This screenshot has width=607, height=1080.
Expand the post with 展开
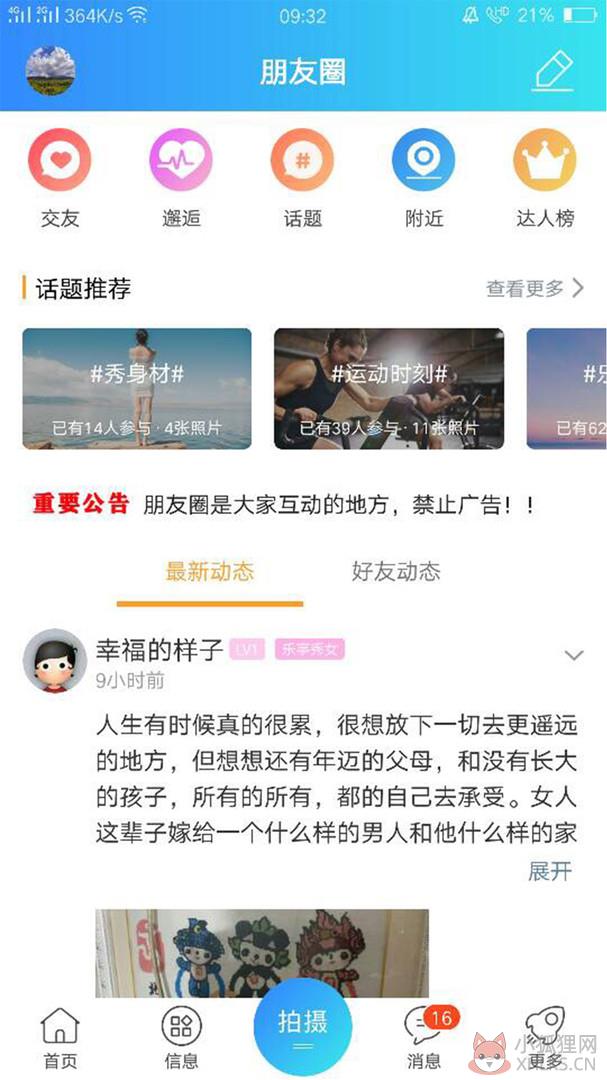coord(551,871)
